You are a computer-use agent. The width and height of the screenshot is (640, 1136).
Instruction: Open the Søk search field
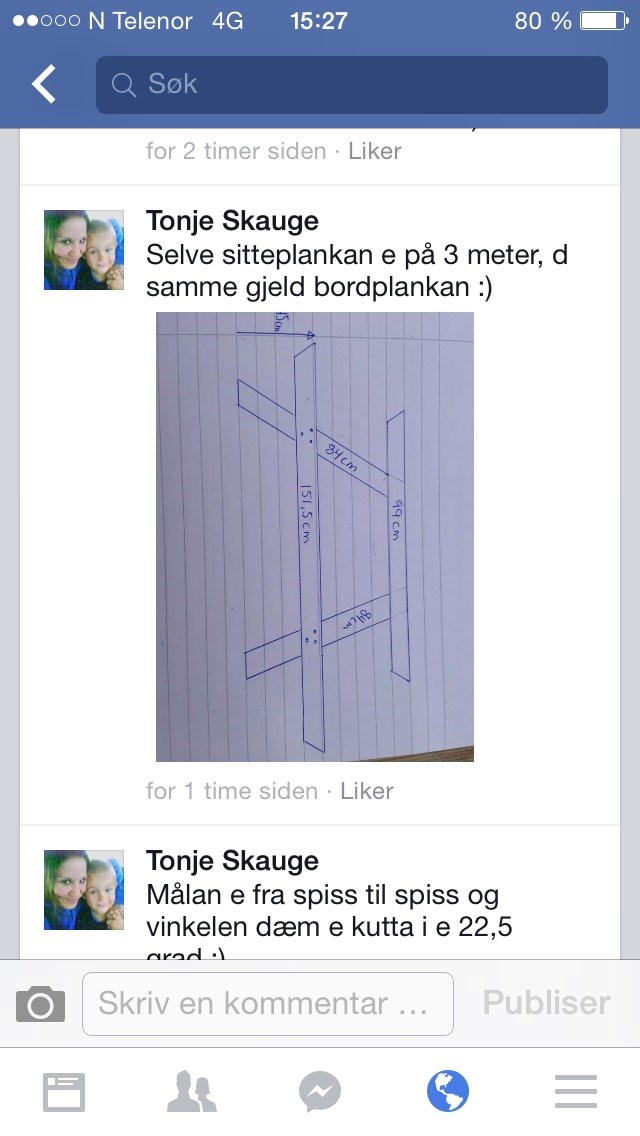pos(351,84)
